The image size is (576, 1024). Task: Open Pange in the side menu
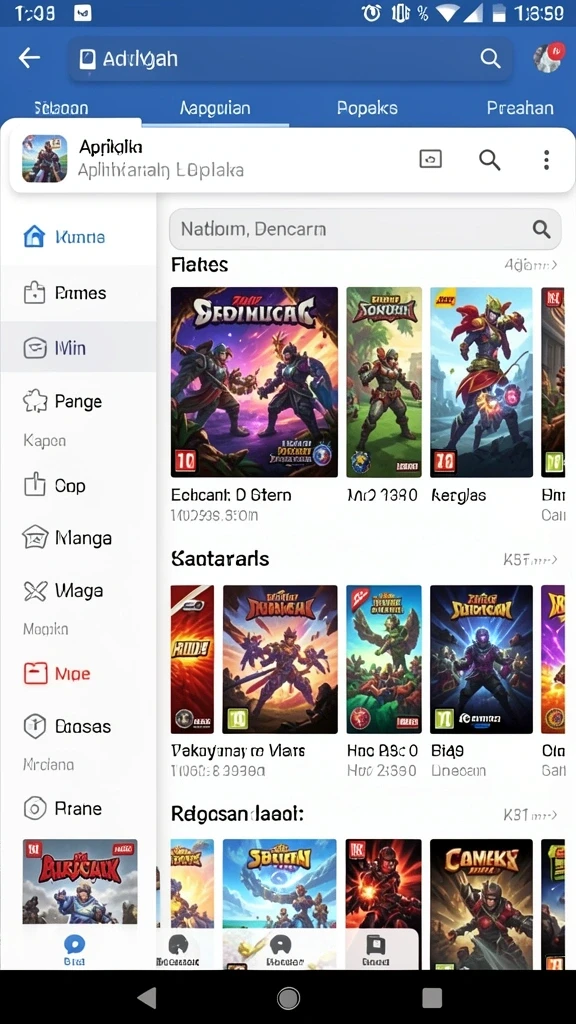click(78, 401)
